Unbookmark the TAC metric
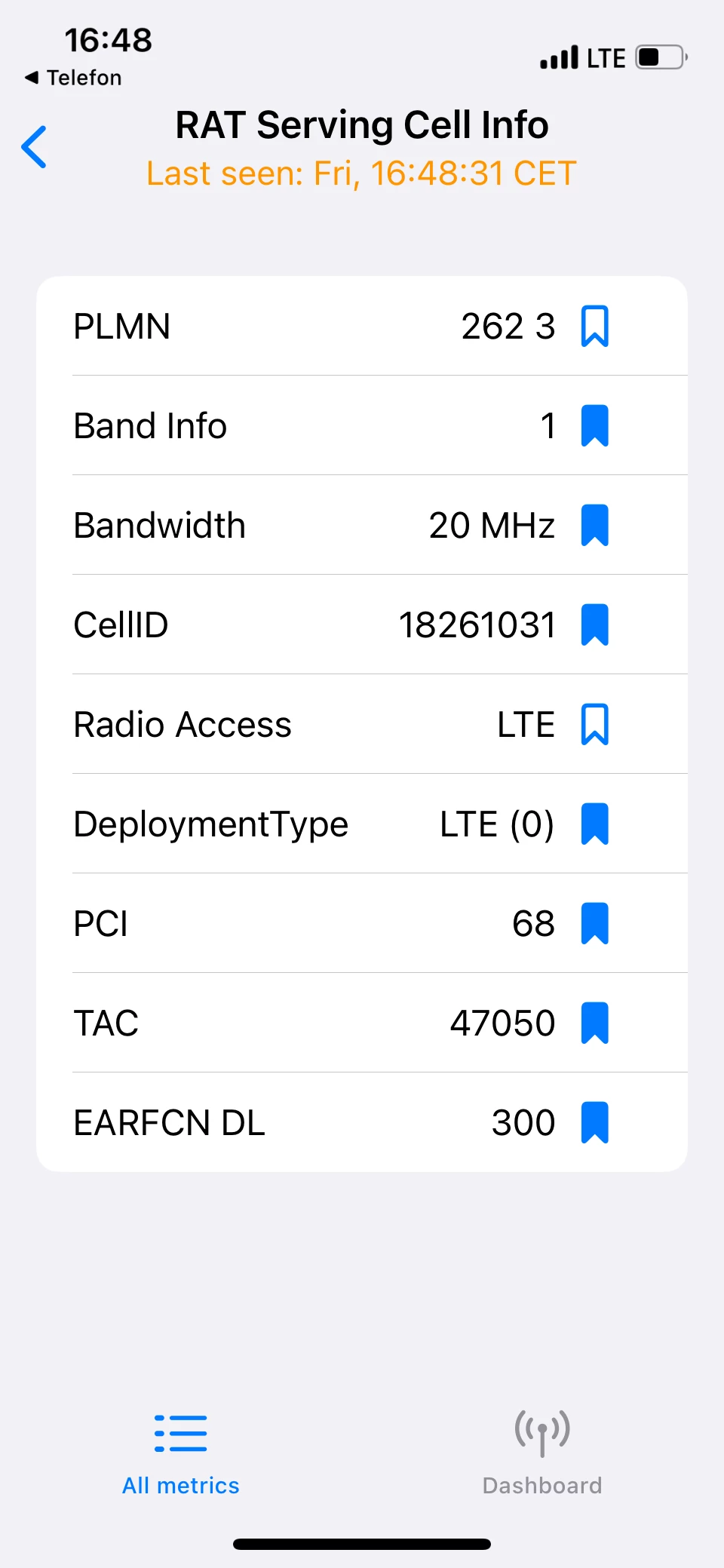Screen dimensions: 724x1568 594,1023
